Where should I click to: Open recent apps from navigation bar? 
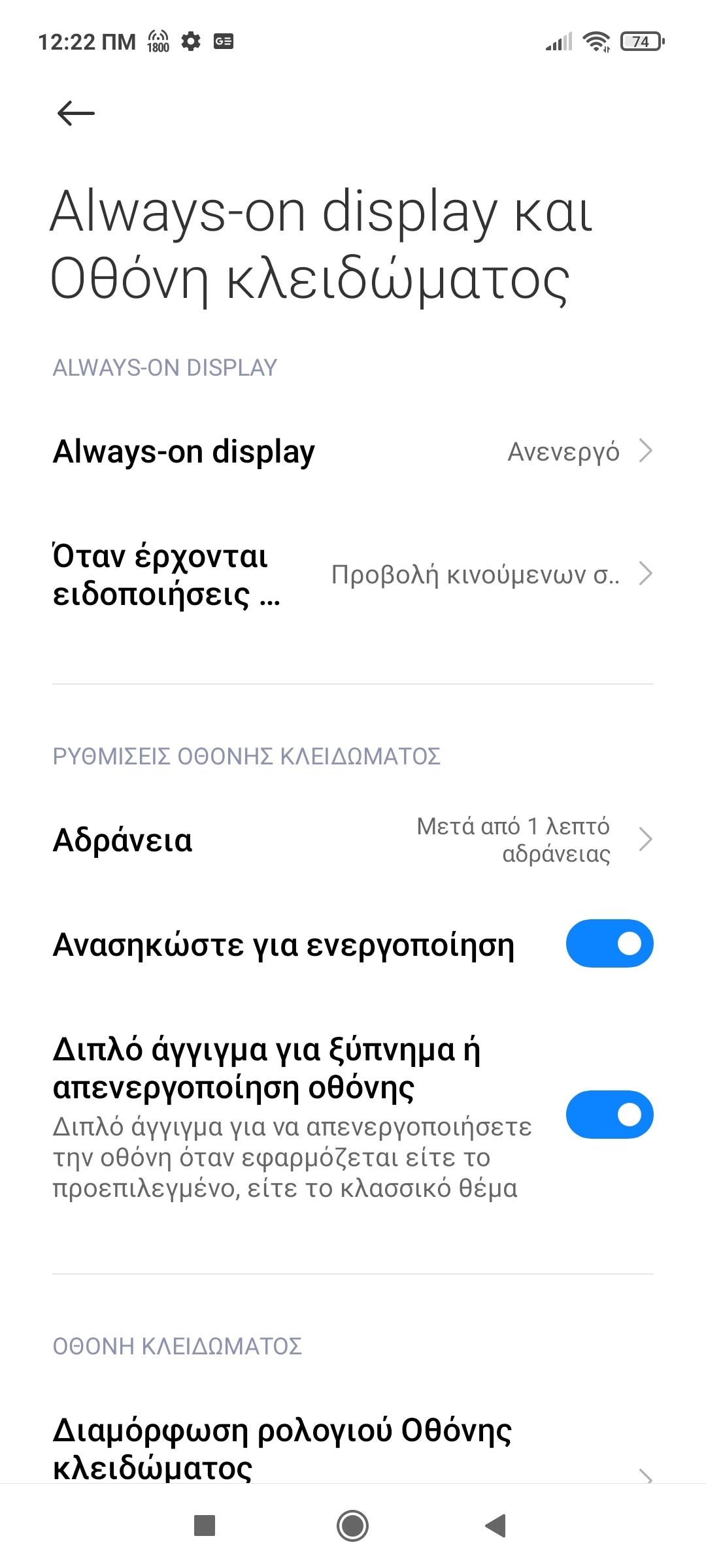[205, 1526]
